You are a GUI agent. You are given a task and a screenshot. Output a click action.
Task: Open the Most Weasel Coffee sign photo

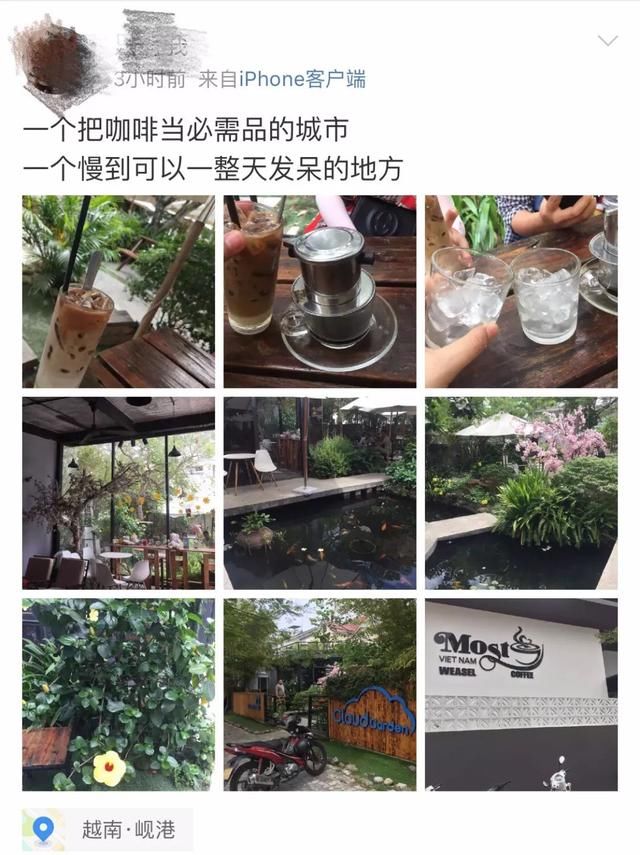pyautogui.click(x=521, y=694)
